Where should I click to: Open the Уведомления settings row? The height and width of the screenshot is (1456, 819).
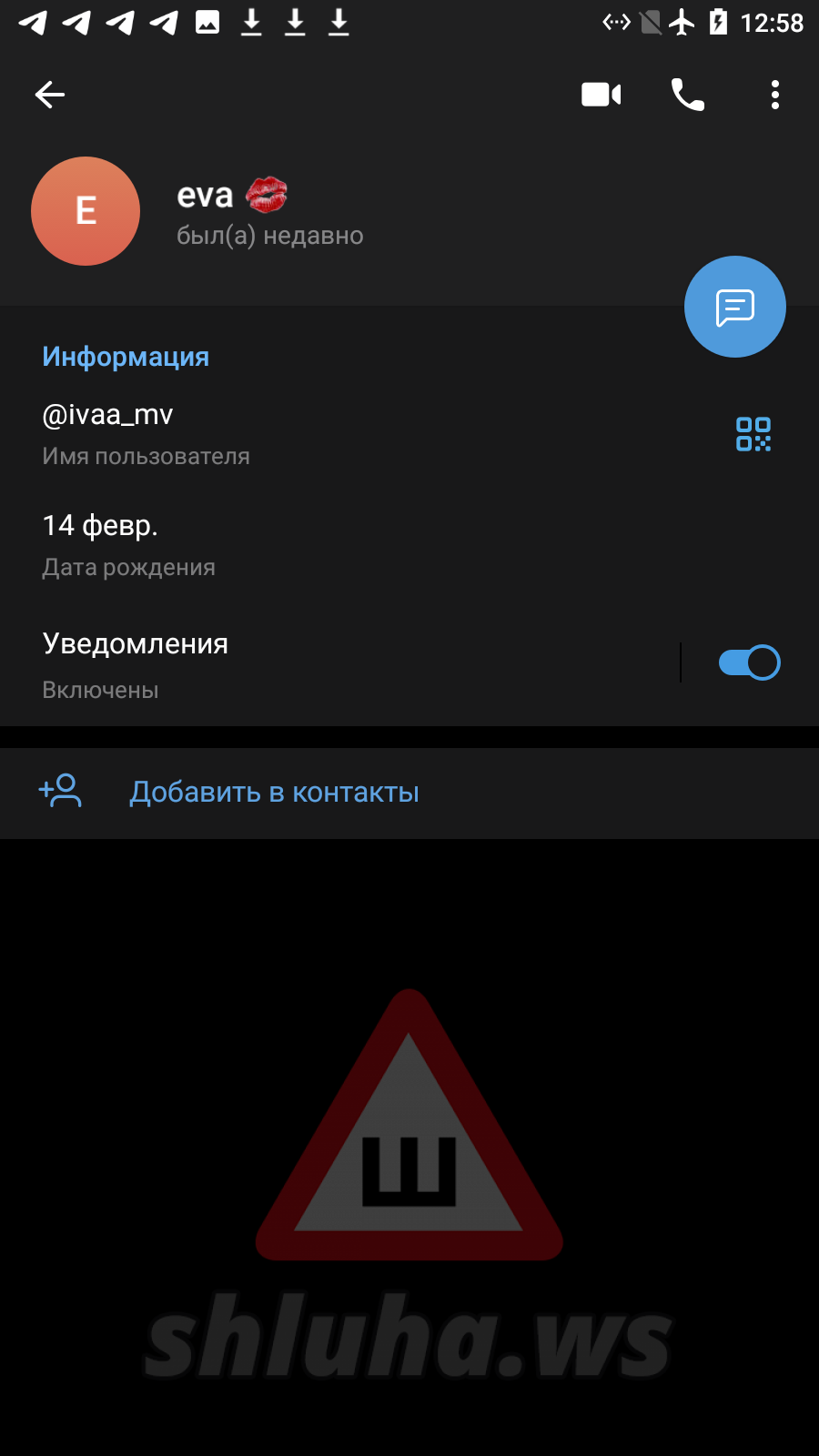273,663
